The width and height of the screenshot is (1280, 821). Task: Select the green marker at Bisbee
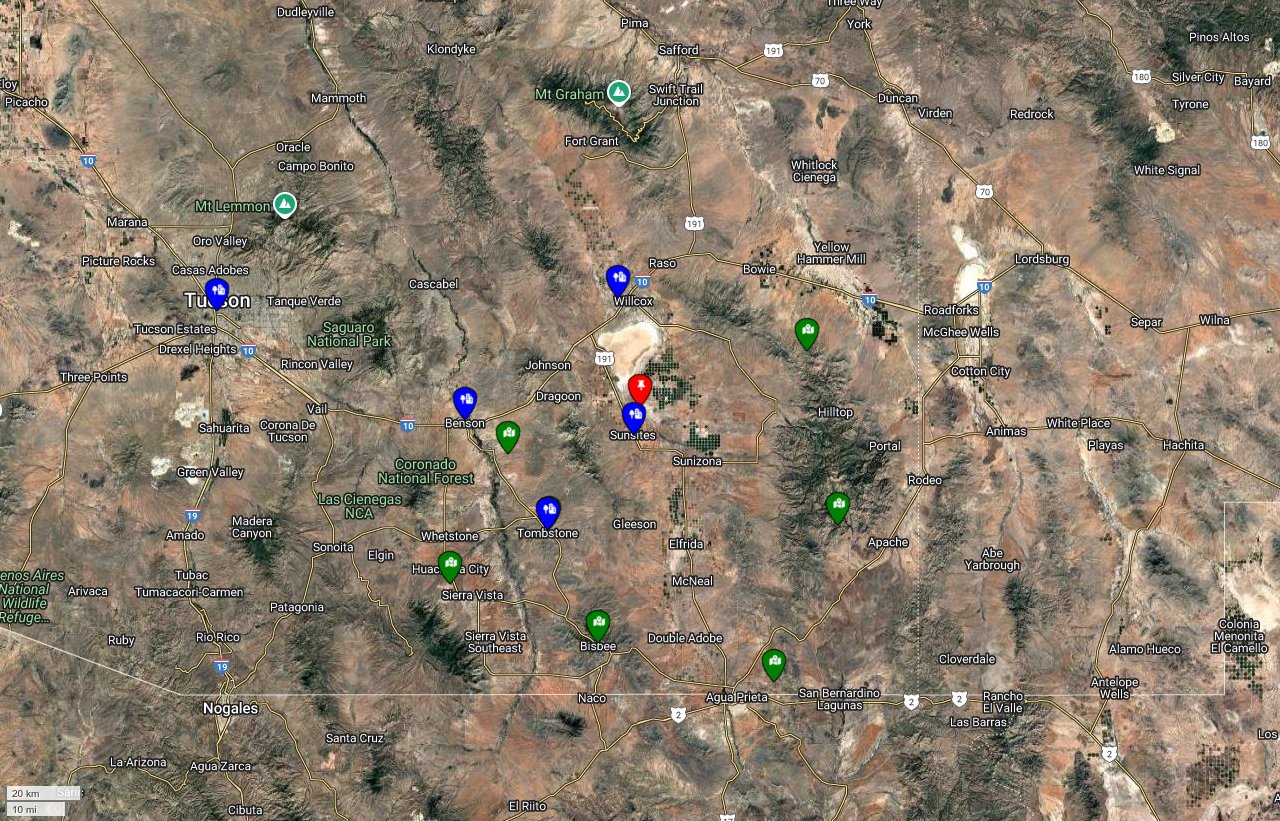coord(597,624)
